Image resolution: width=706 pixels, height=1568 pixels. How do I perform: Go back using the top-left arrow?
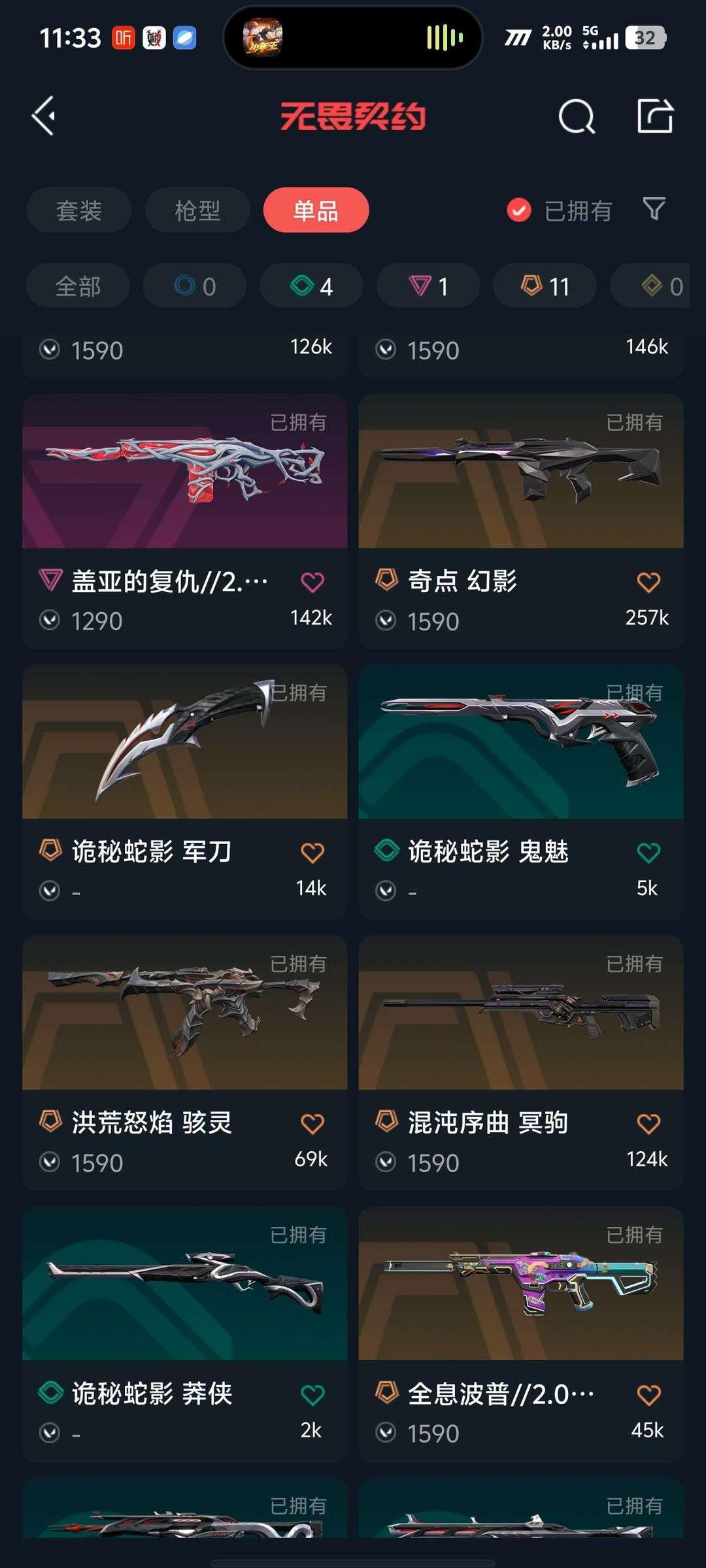point(44,116)
